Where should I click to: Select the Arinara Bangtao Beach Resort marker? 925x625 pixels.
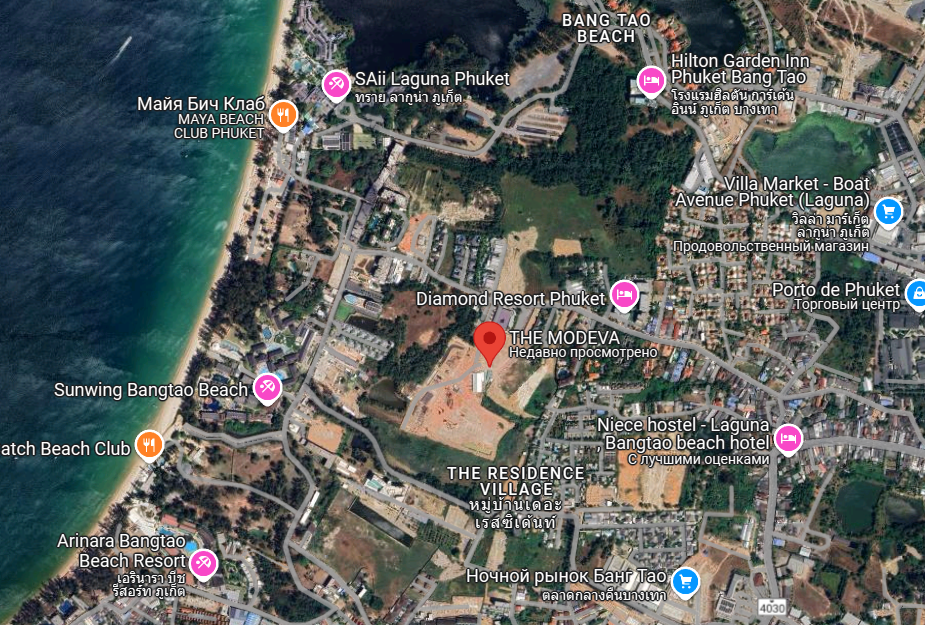[203, 564]
